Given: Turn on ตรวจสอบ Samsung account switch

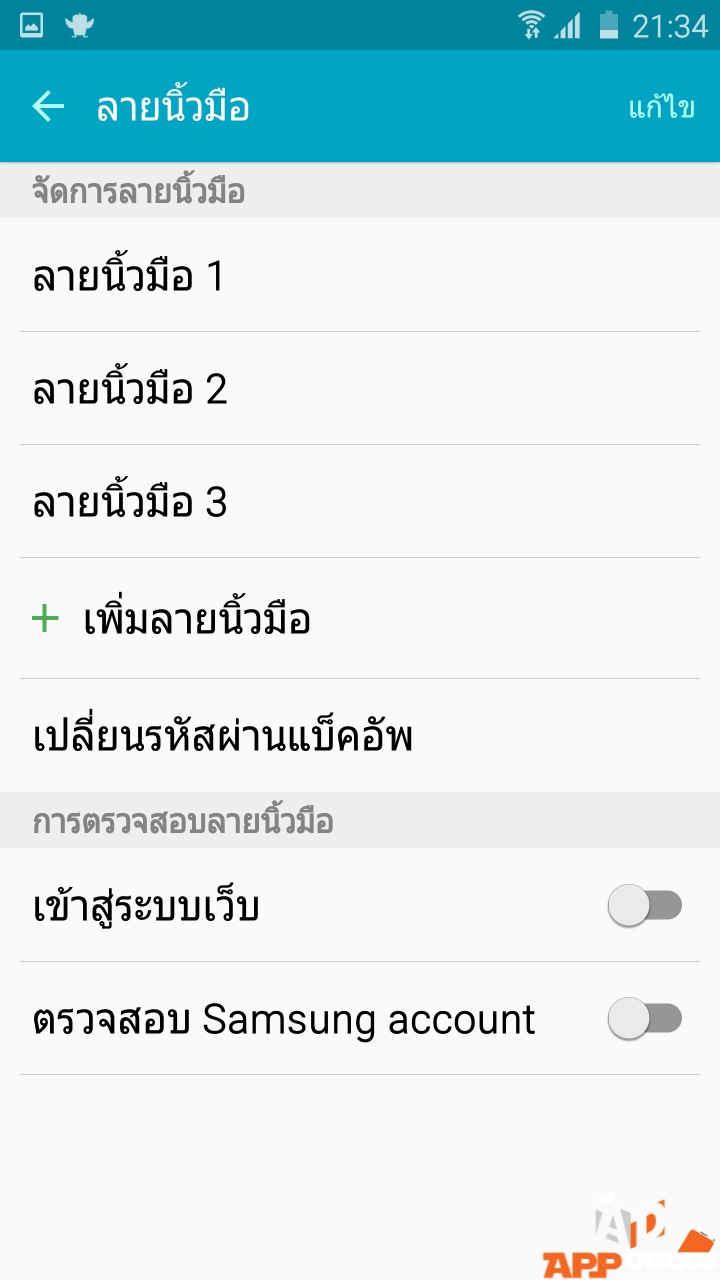Looking at the screenshot, I should coord(645,1019).
